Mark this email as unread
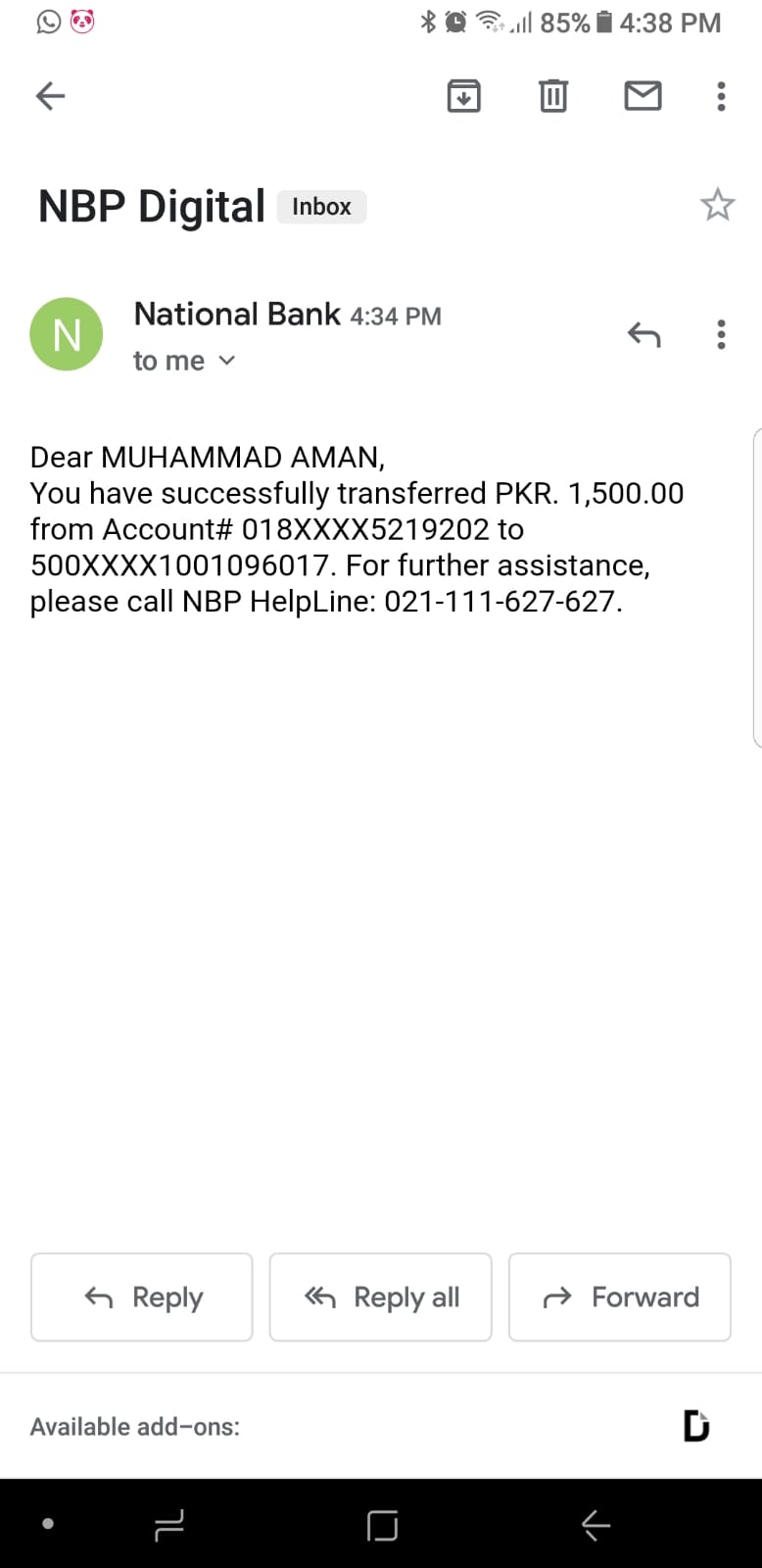Screen dimensions: 762x1568 click(x=643, y=96)
